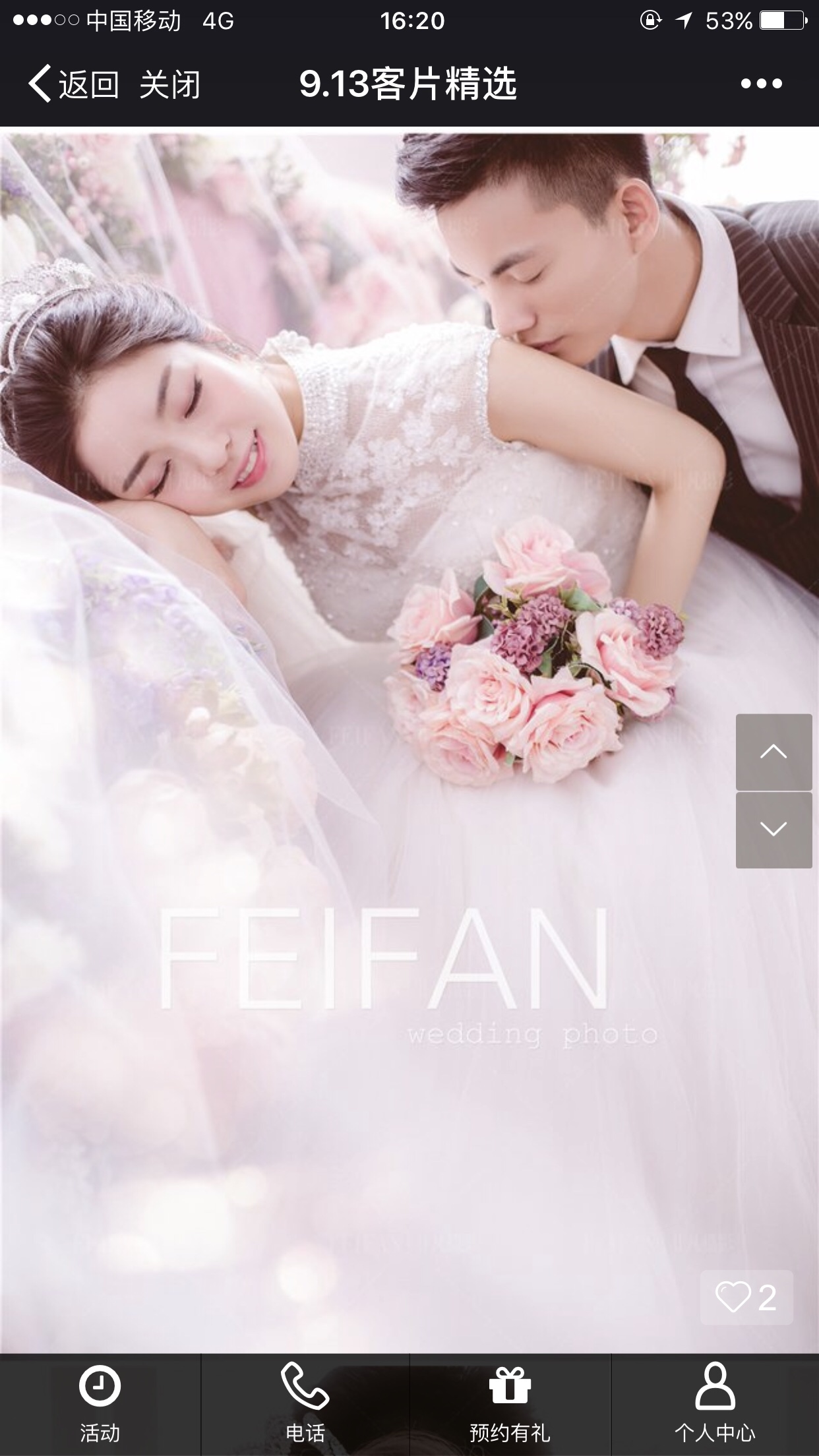Switch to 个人中心 tab
Screen dimensions: 819x1456
(715, 1405)
